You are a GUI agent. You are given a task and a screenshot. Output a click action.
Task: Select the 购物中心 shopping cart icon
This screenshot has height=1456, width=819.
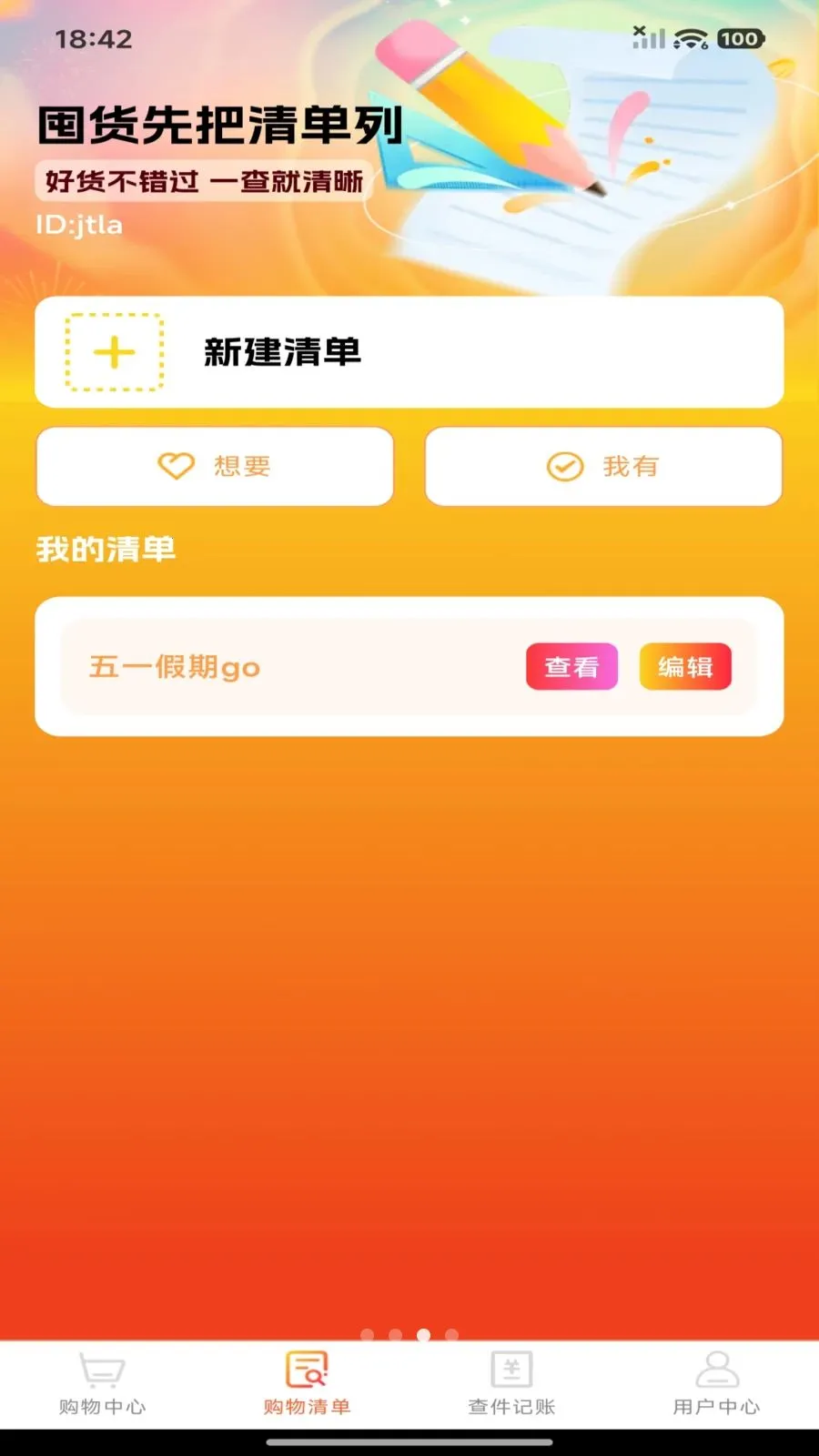[100, 1368]
